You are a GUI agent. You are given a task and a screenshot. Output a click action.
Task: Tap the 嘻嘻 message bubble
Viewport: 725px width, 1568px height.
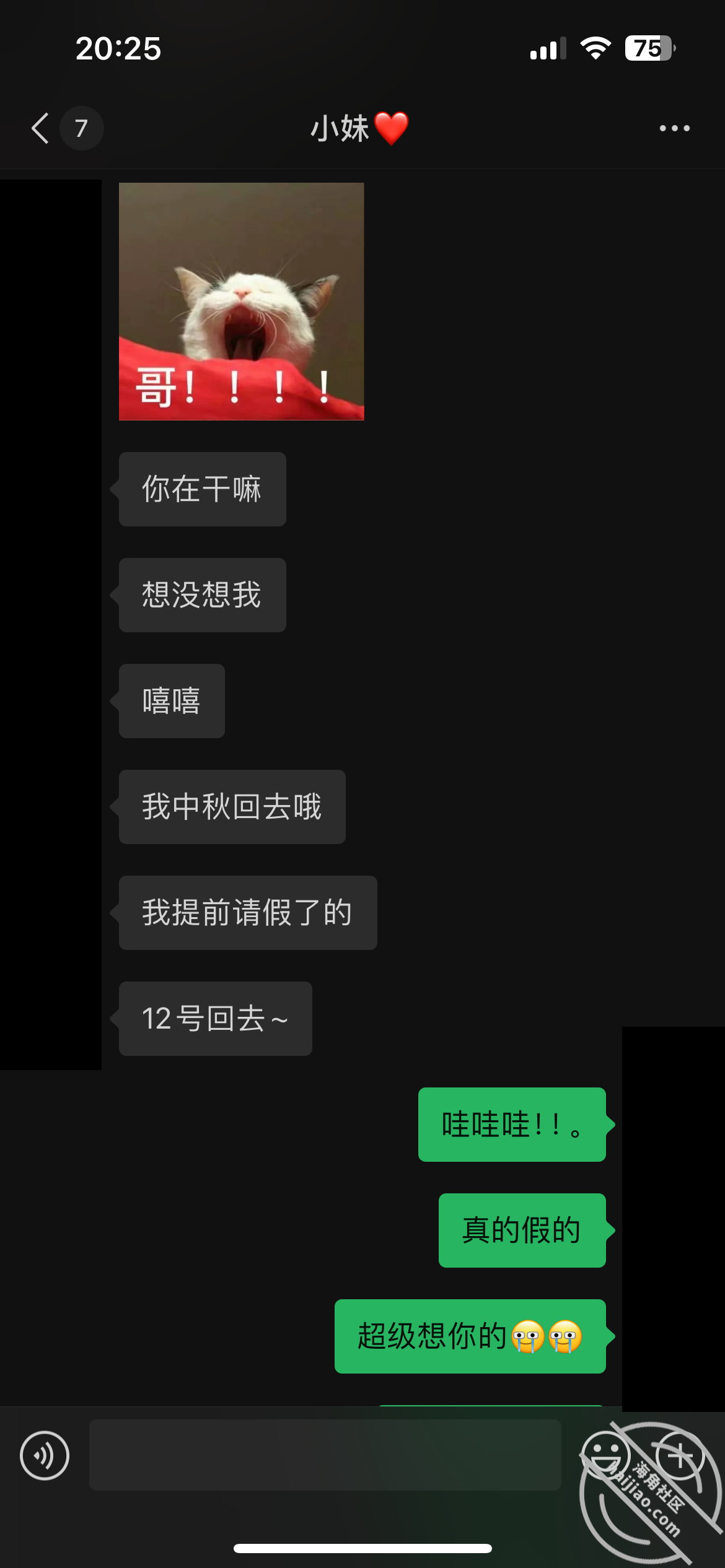click(171, 700)
